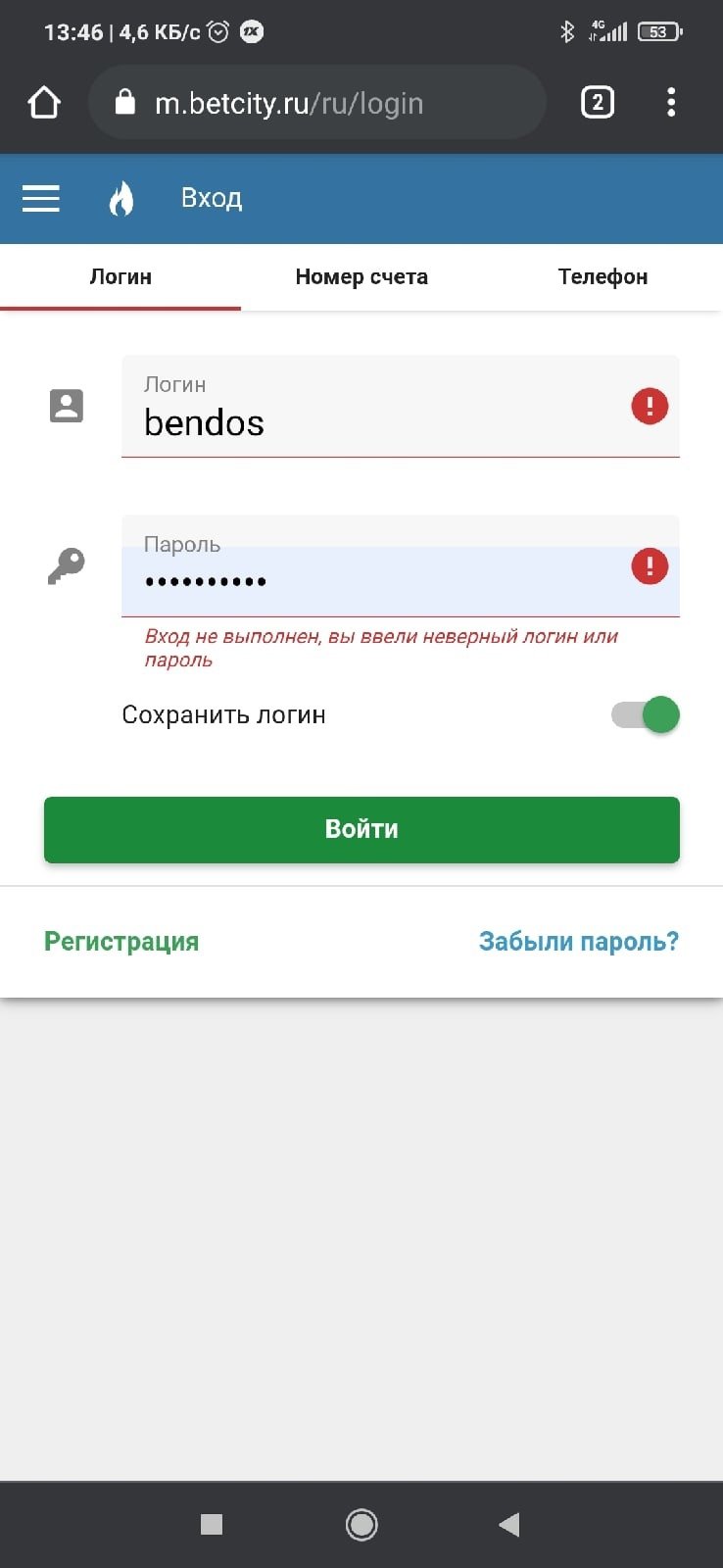This screenshot has height=1568, width=723.
Task: Switch to the Номер счета tab
Action: pos(361,277)
